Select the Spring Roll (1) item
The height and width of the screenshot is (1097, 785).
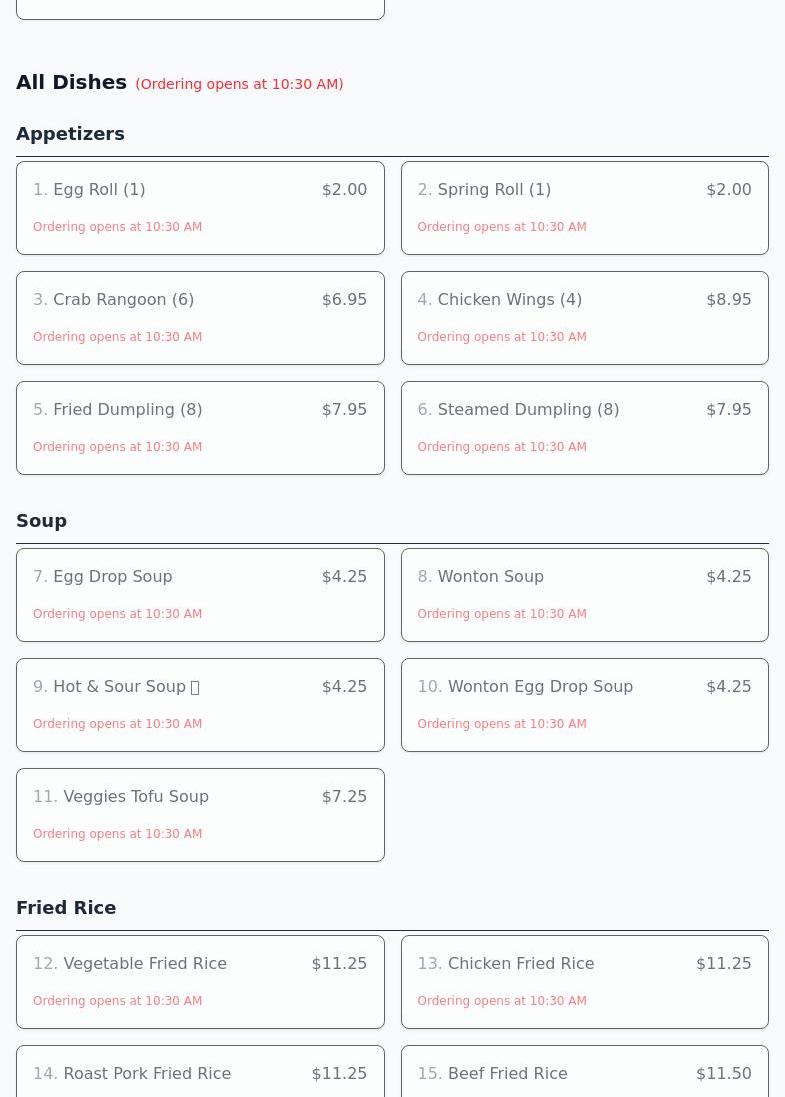click(x=584, y=207)
